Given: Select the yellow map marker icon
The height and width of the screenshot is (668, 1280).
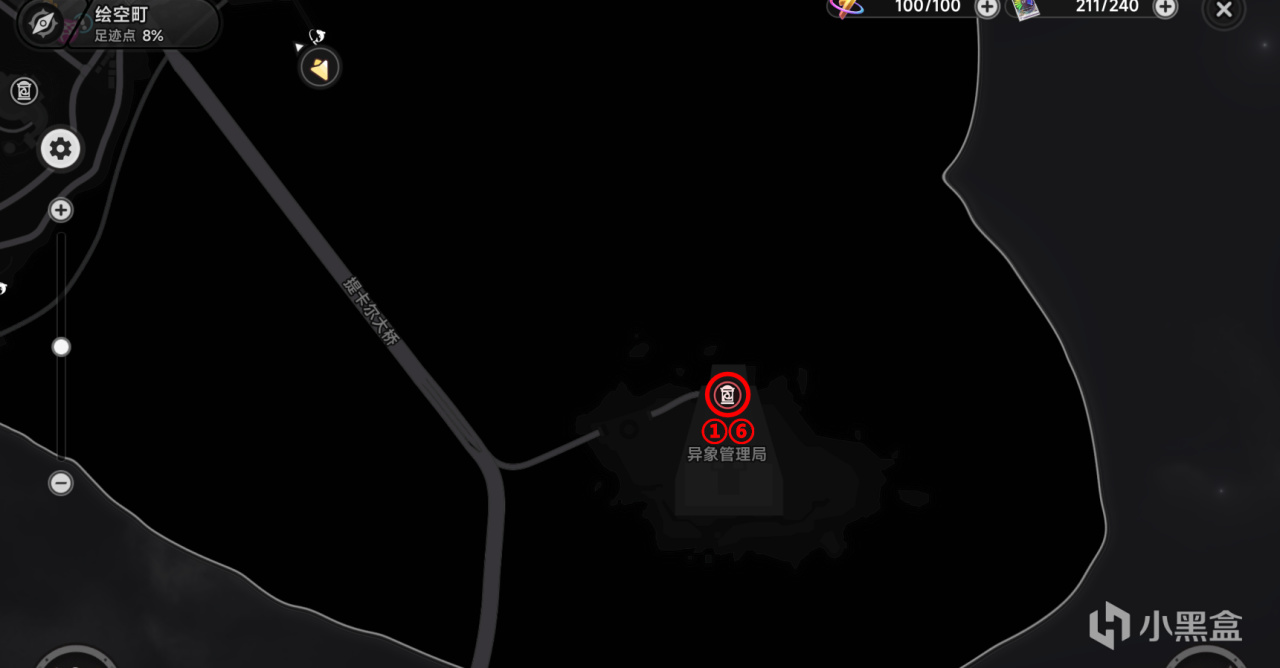Looking at the screenshot, I should [x=320, y=69].
